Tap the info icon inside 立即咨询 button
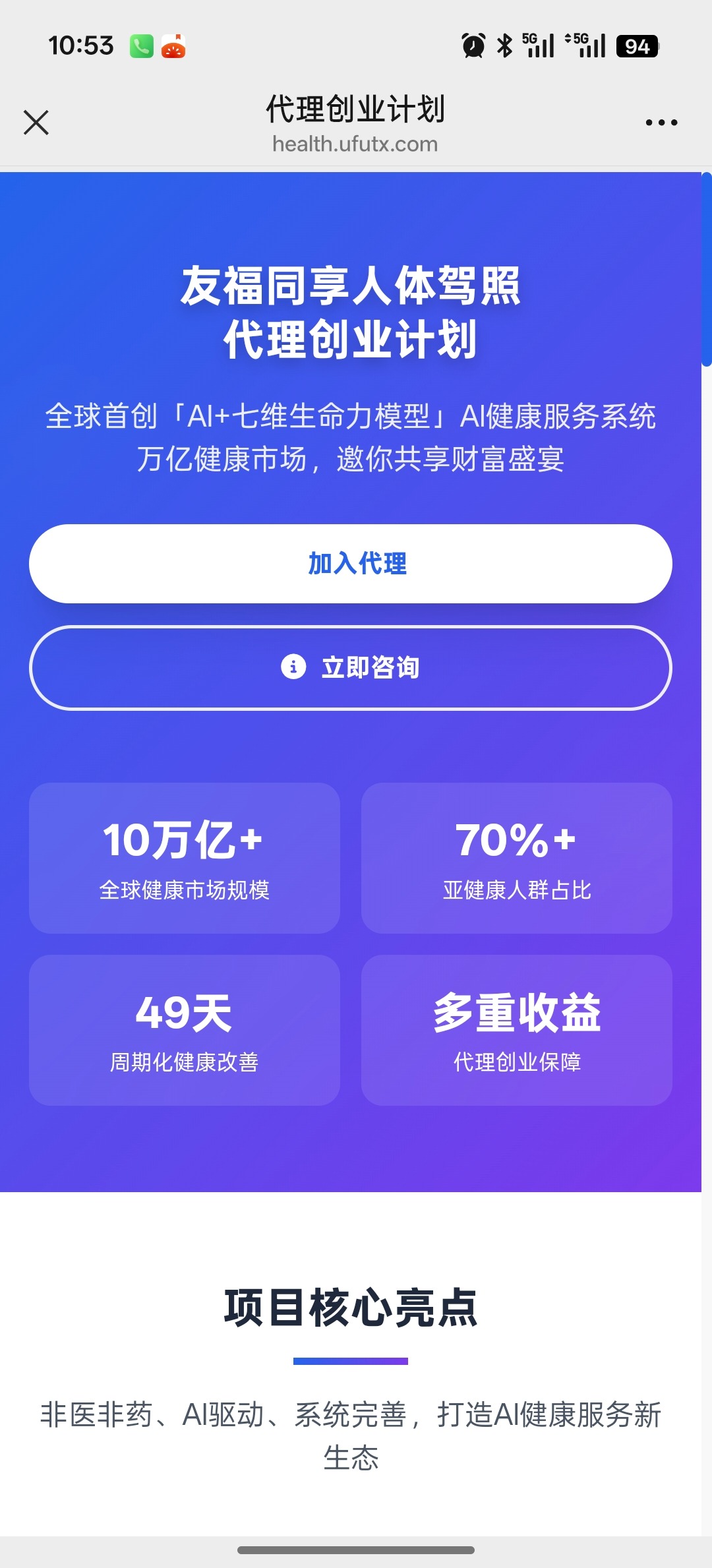This screenshot has width=712, height=1568. (x=293, y=667)
